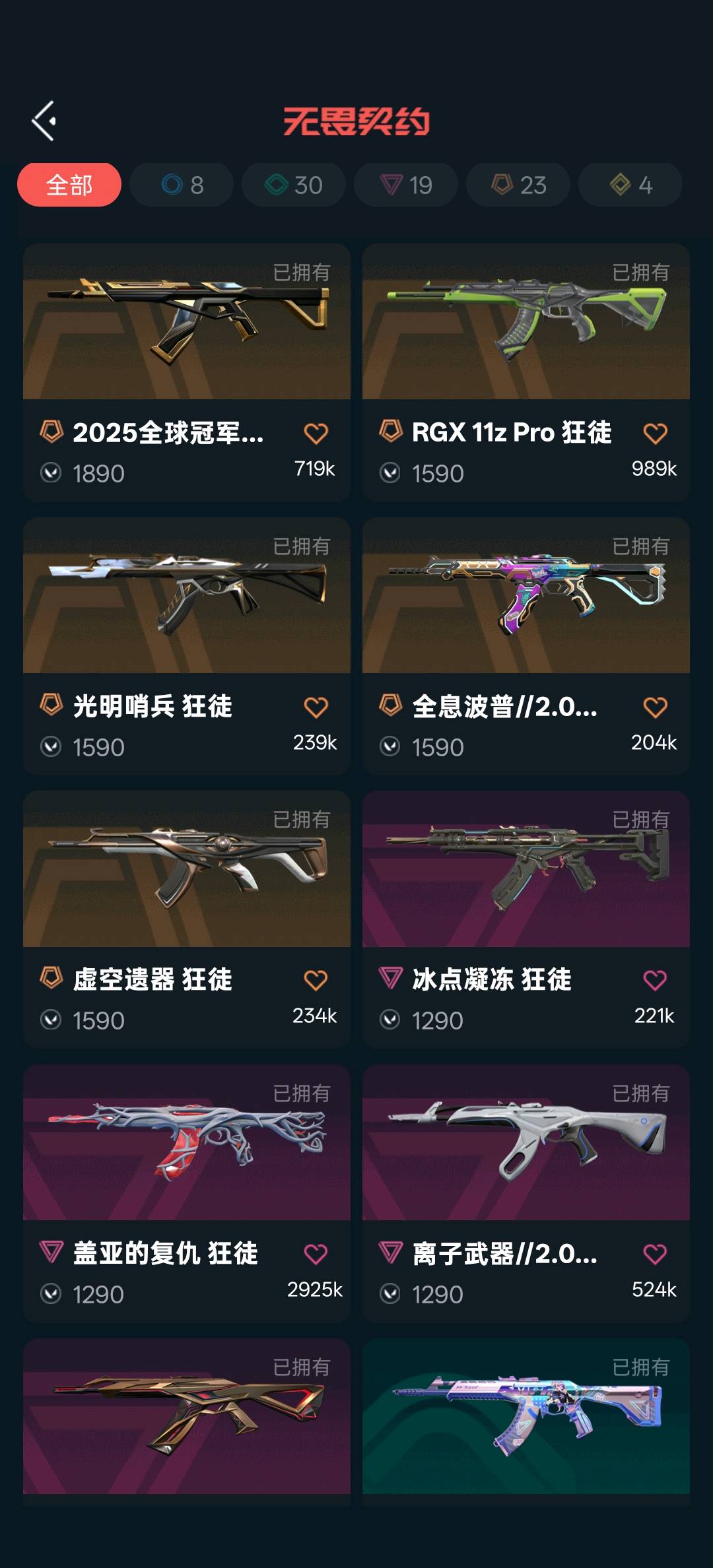This screenshot has height=1568, width=713.
Task: Select the 全部 filter chip
Action: click(x=69, y=185)
